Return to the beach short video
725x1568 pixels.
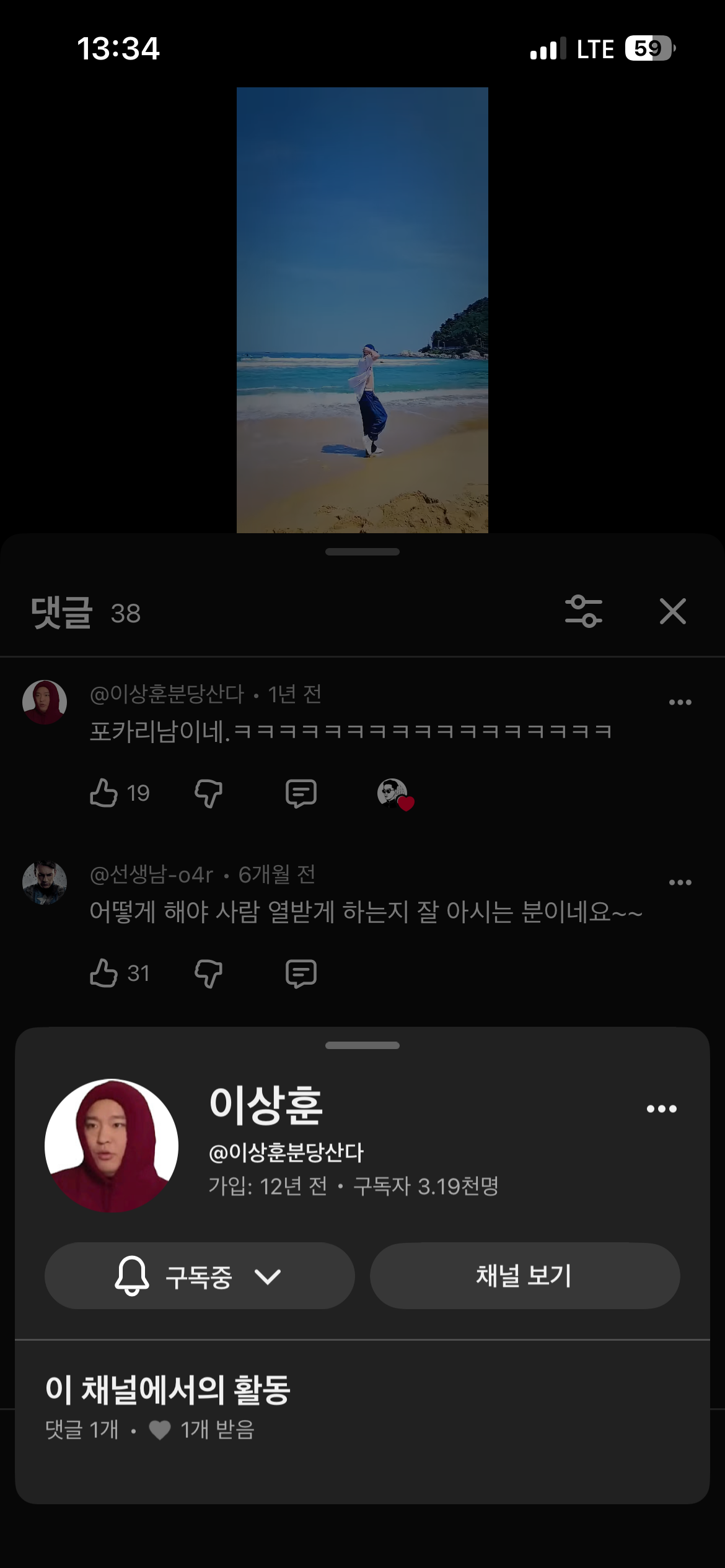click(362, 310)
